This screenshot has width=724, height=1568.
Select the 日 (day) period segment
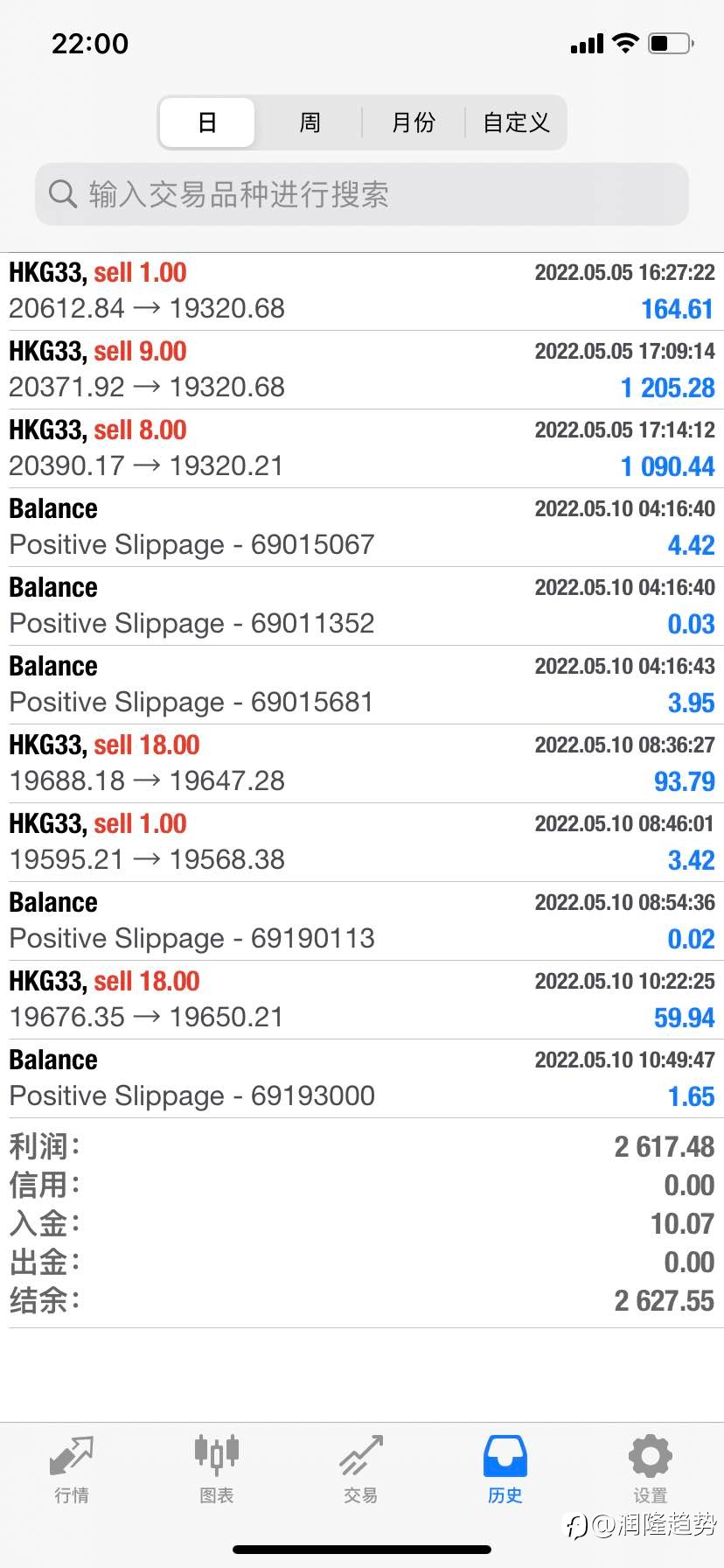[x=207, y=122]
